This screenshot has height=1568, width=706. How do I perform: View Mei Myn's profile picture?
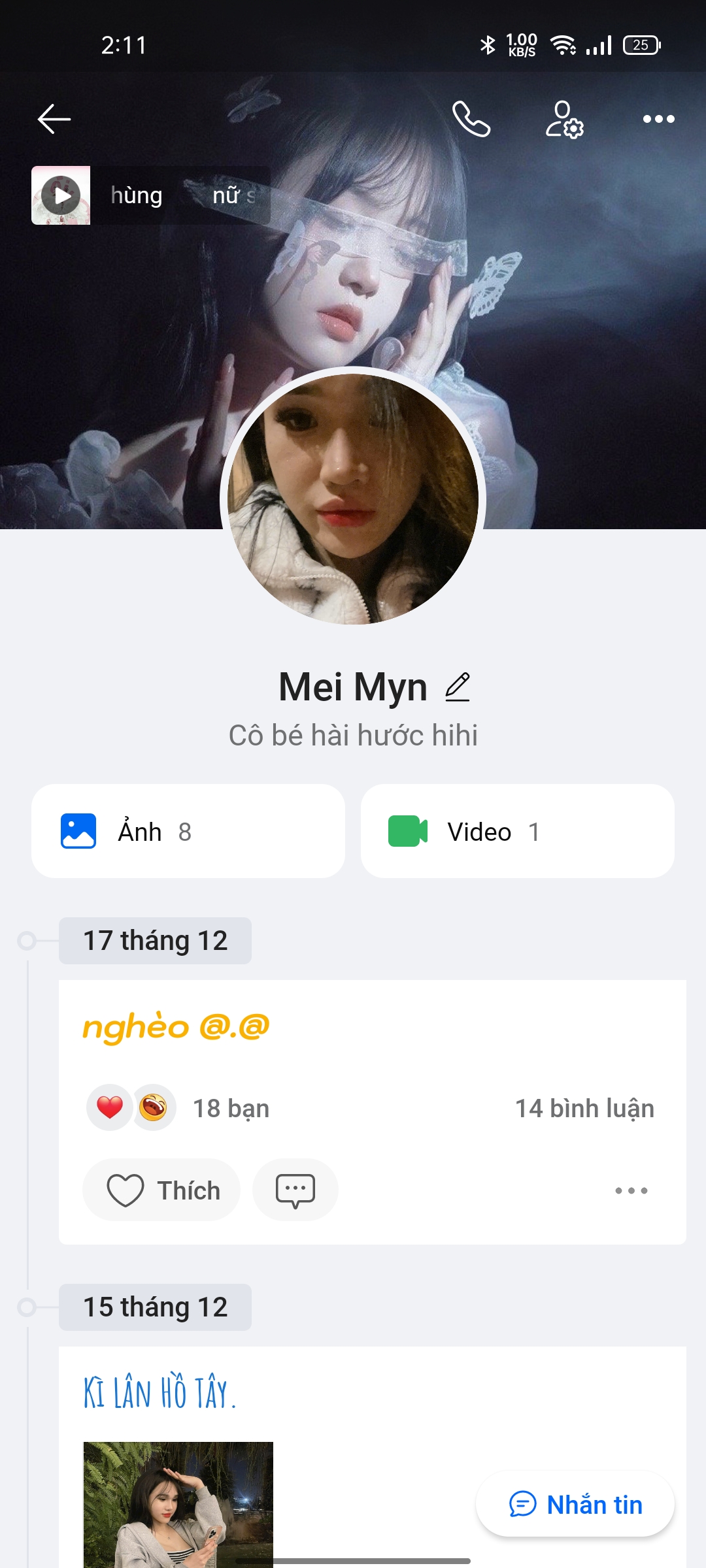[353, 499]
